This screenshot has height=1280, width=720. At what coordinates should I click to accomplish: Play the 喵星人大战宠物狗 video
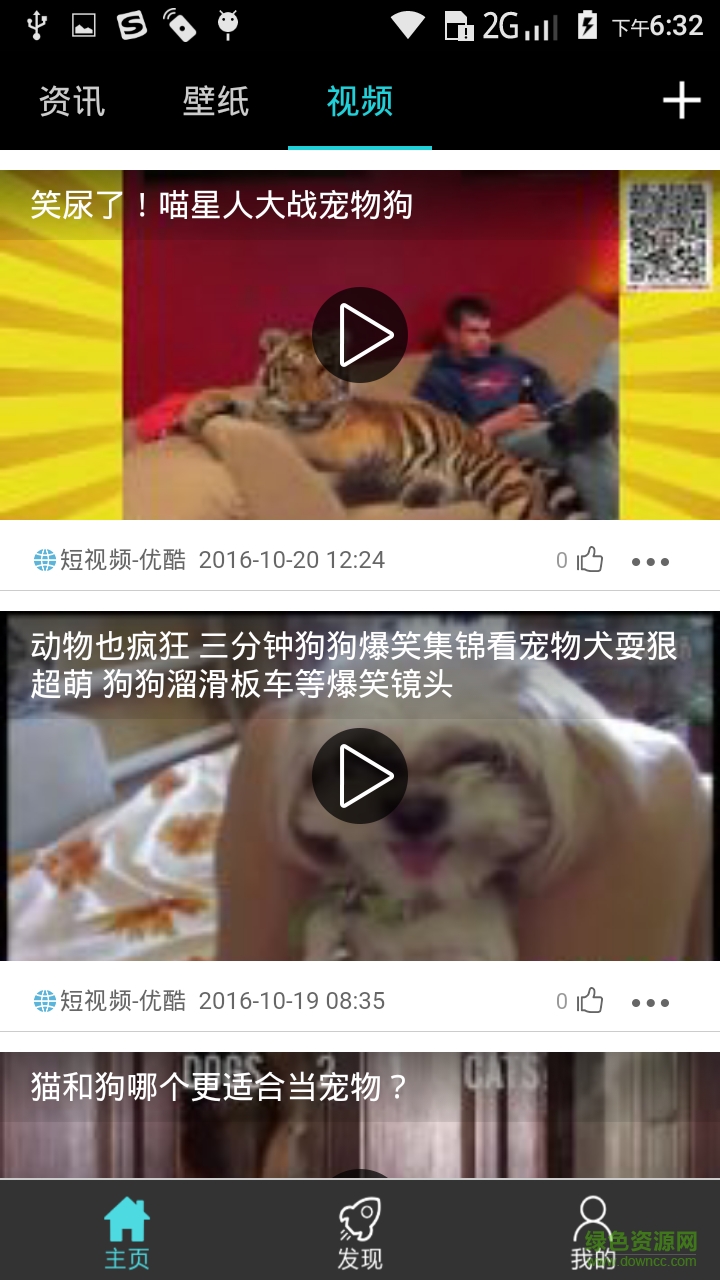[x=360, y=335]
